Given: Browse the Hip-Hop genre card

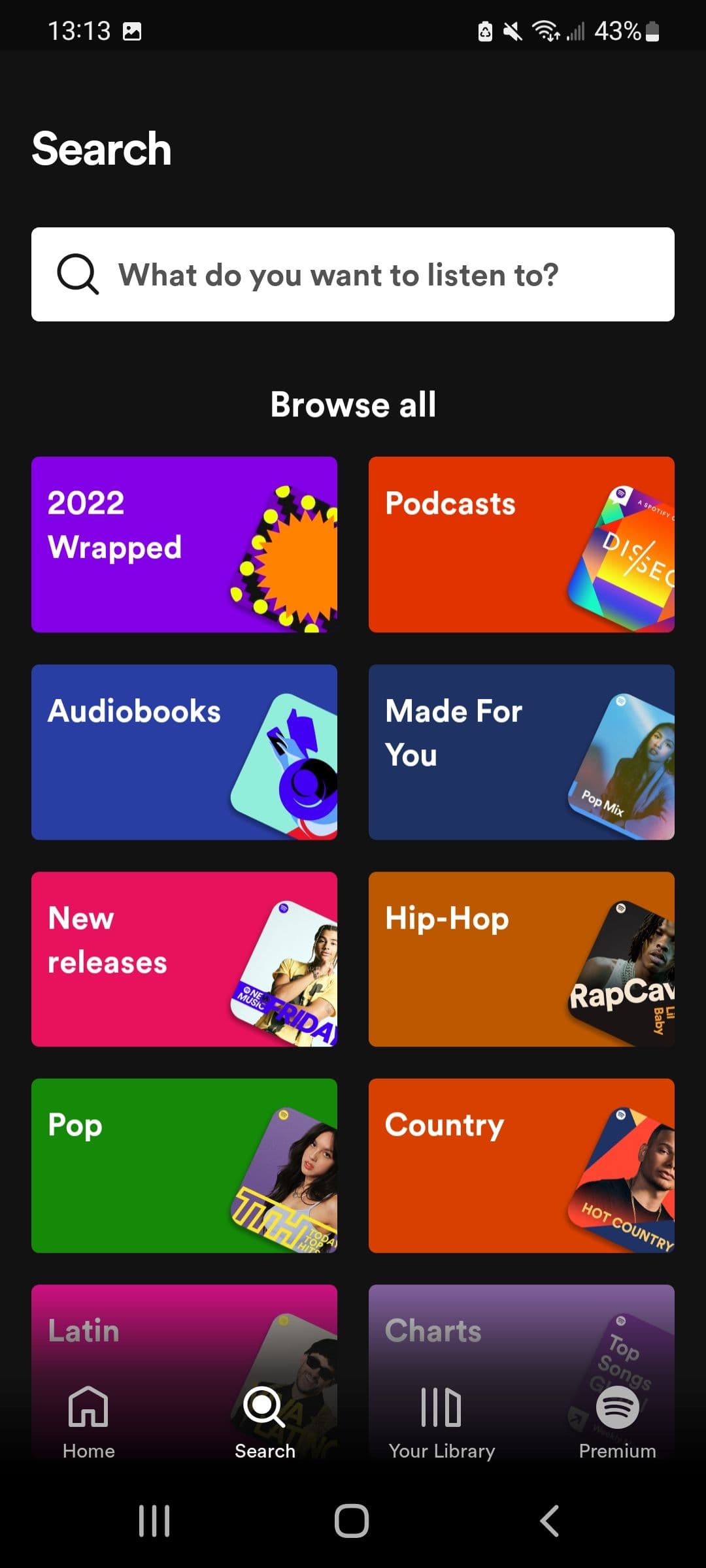Looking at the screenshot, I should coord(521,960).
